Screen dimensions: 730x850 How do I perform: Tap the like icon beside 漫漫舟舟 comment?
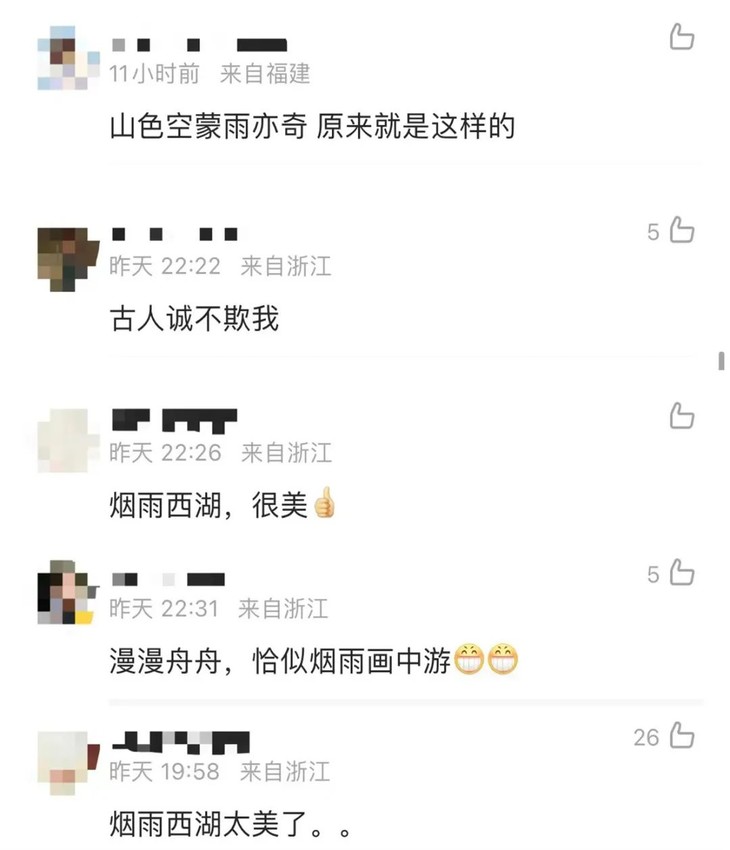tap(684, 570)
